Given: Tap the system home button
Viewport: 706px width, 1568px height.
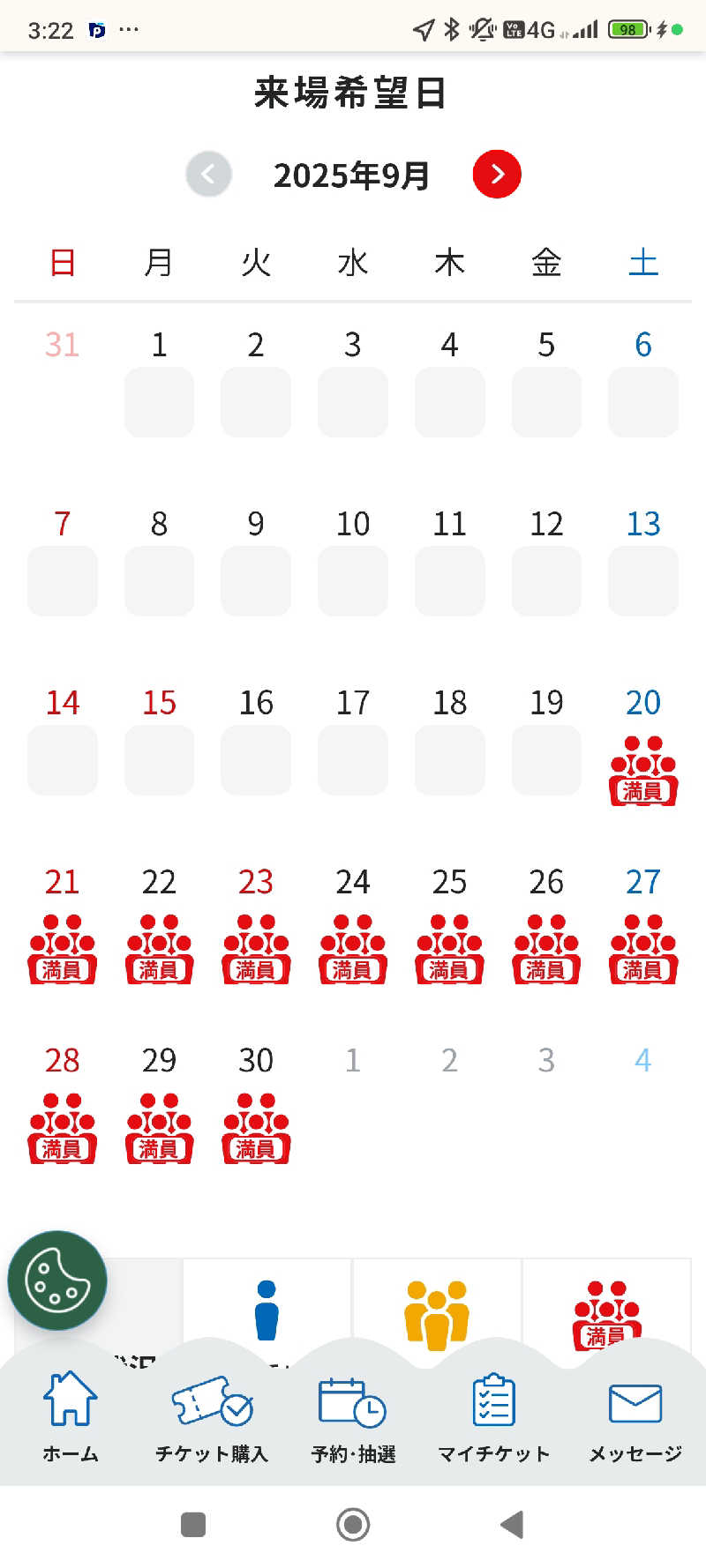Looking at the screenshot, I should coord(353,1524).
